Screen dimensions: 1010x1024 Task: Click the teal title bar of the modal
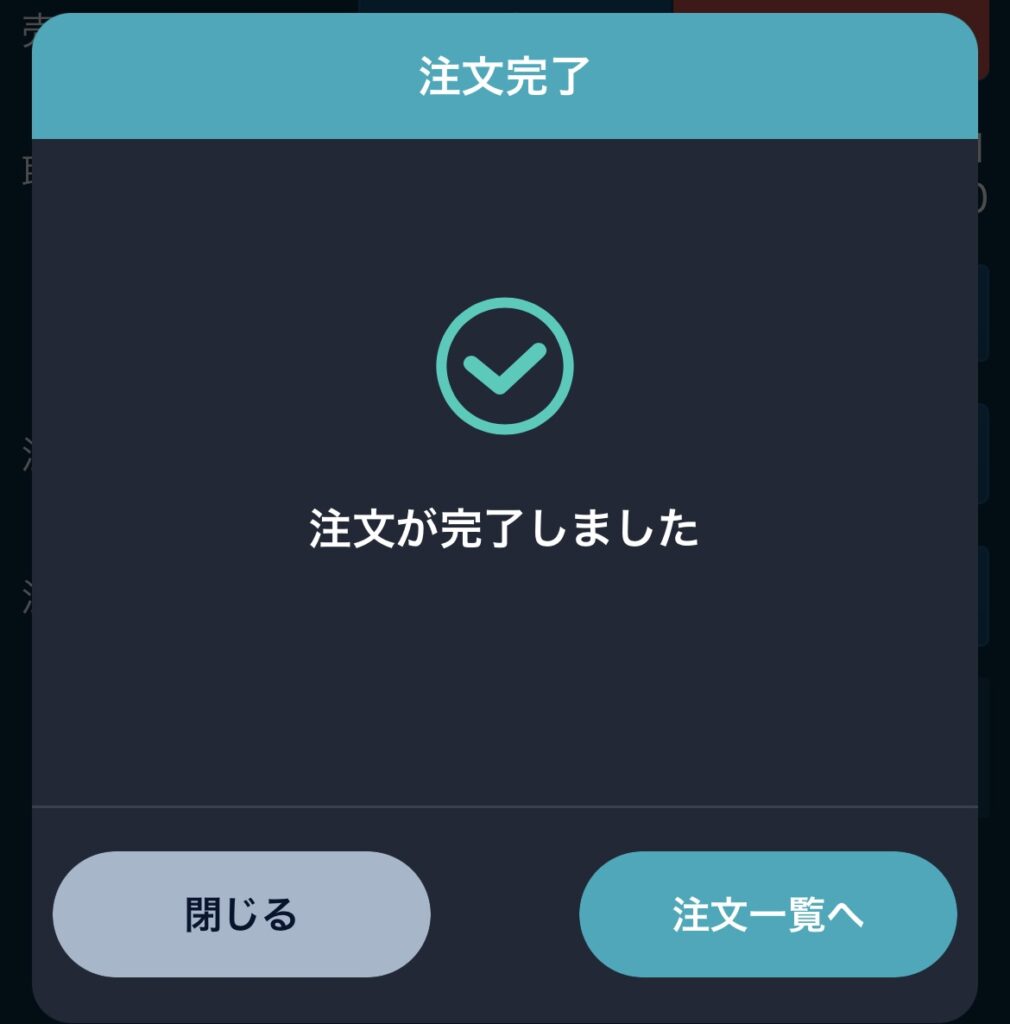505,72
